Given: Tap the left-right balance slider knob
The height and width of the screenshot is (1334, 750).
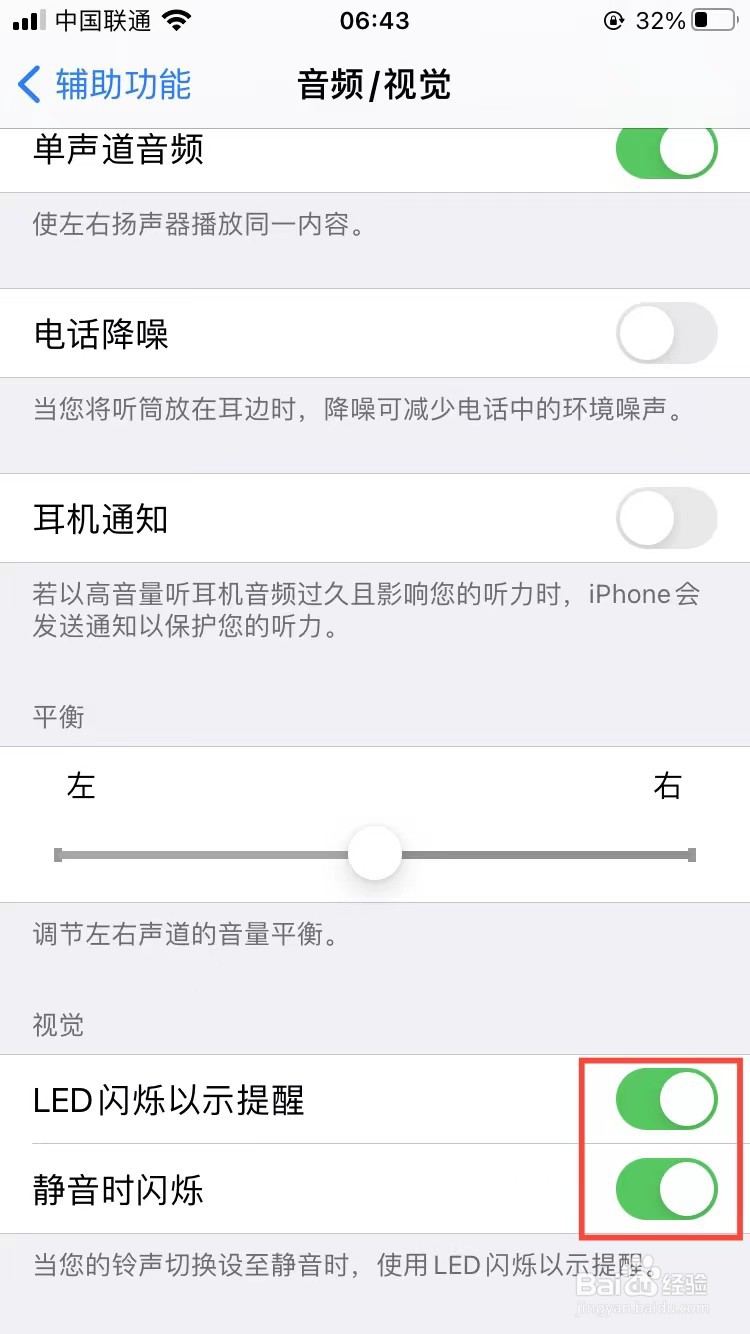Looking at the screenshot, I should [x=374, y=852].
